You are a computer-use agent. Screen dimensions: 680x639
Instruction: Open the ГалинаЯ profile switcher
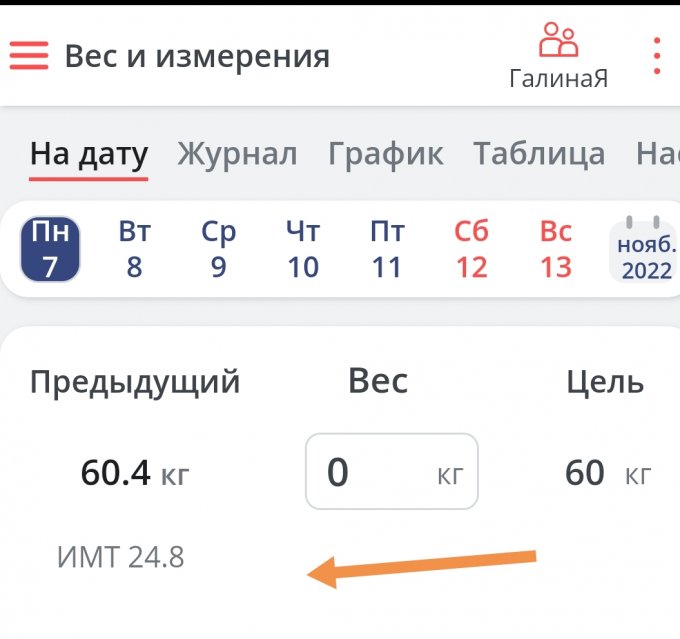[x=558, y=56]
